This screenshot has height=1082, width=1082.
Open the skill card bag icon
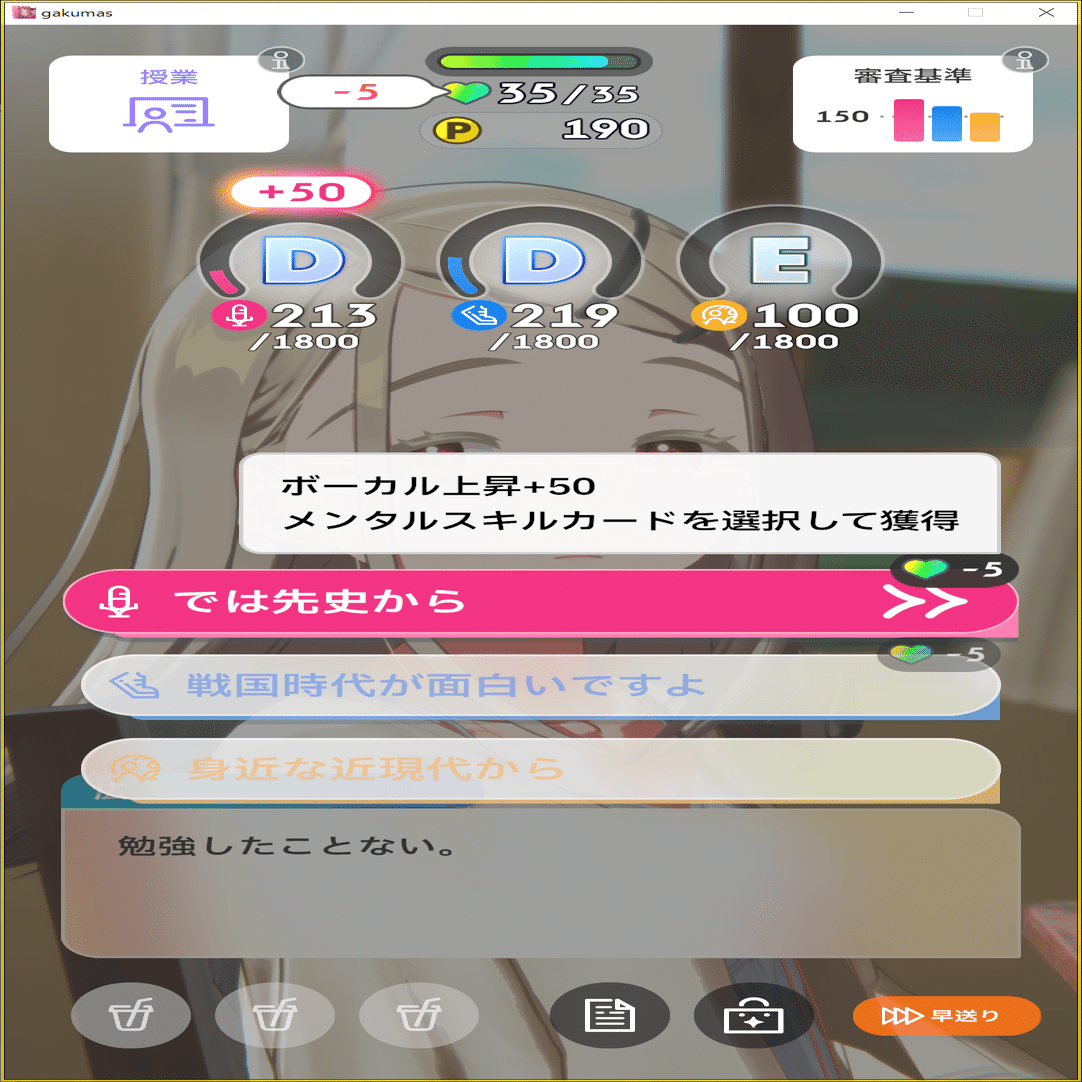click(753, 1016)
